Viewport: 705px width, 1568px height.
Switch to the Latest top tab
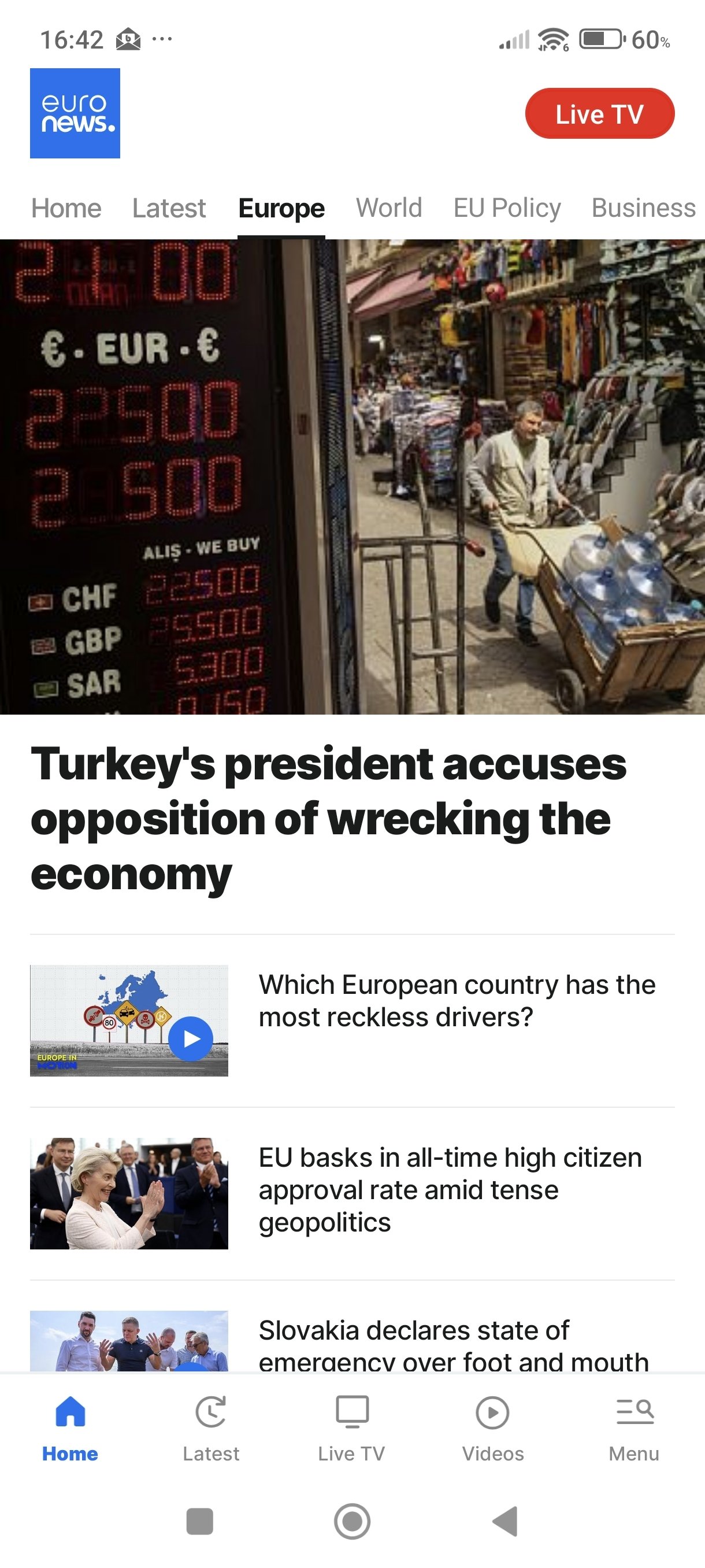pos(169,208)
